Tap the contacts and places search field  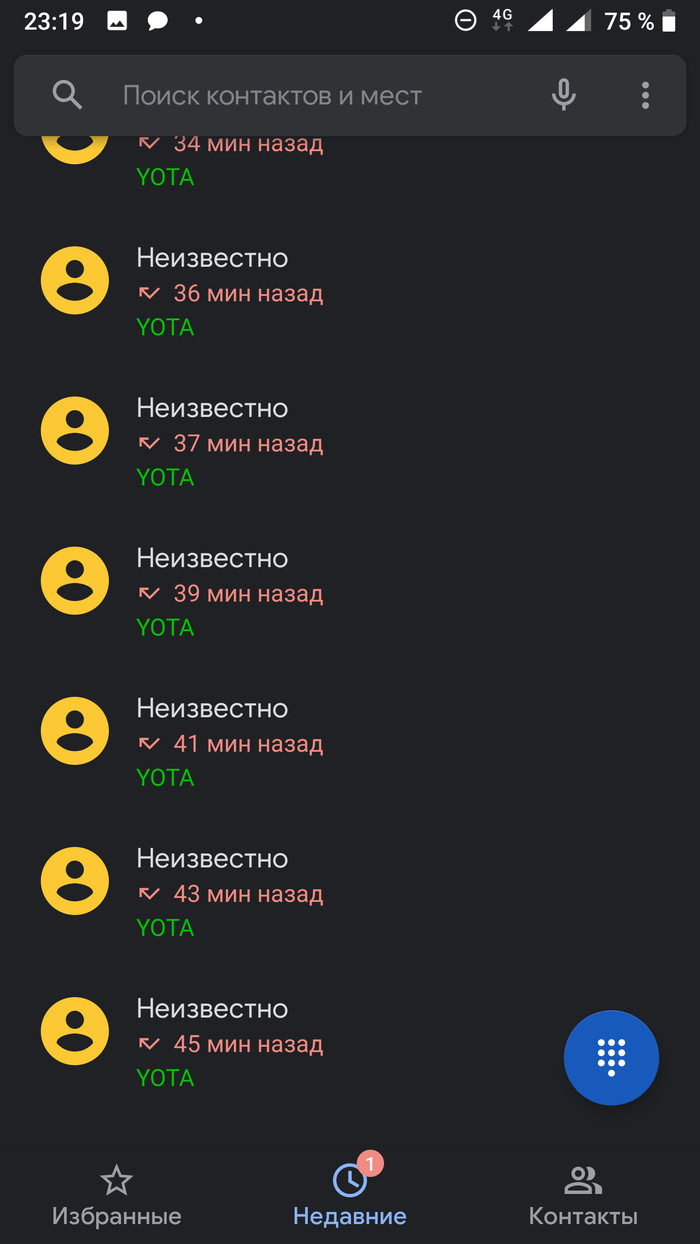point(300,96)
